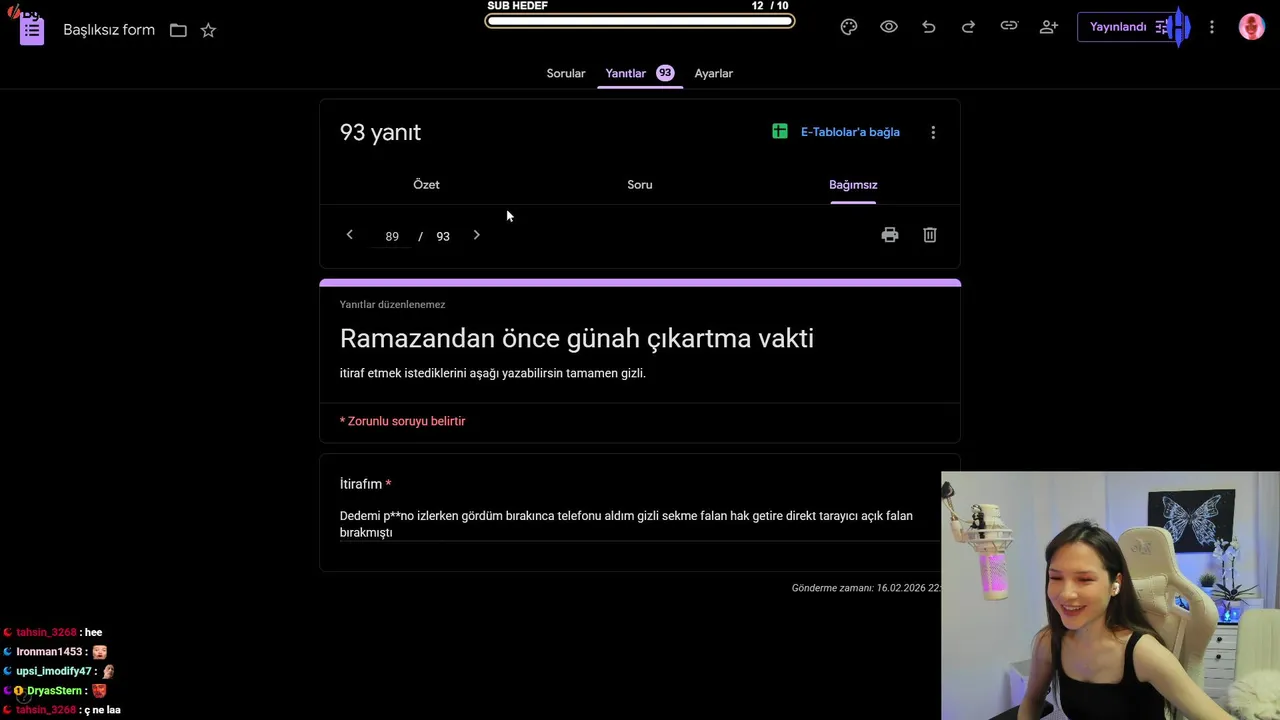Open the account profile avatar
Screen dimensions: 1280x720
[x=1251, y=27]
